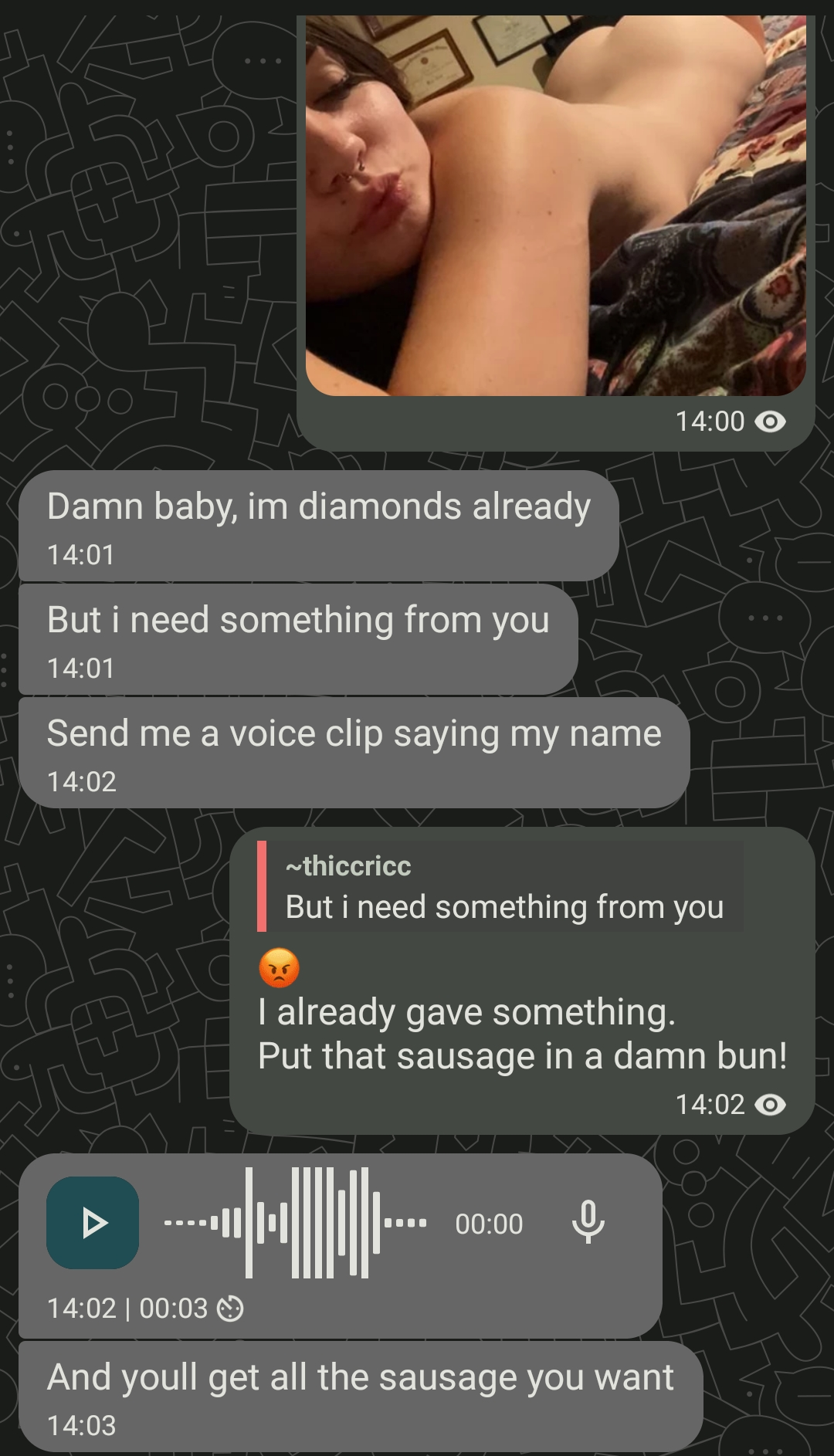Seek within the voice message waveform
Image resolution: width=834 pixels, height=1456 pixels.
click(296, 1223)
